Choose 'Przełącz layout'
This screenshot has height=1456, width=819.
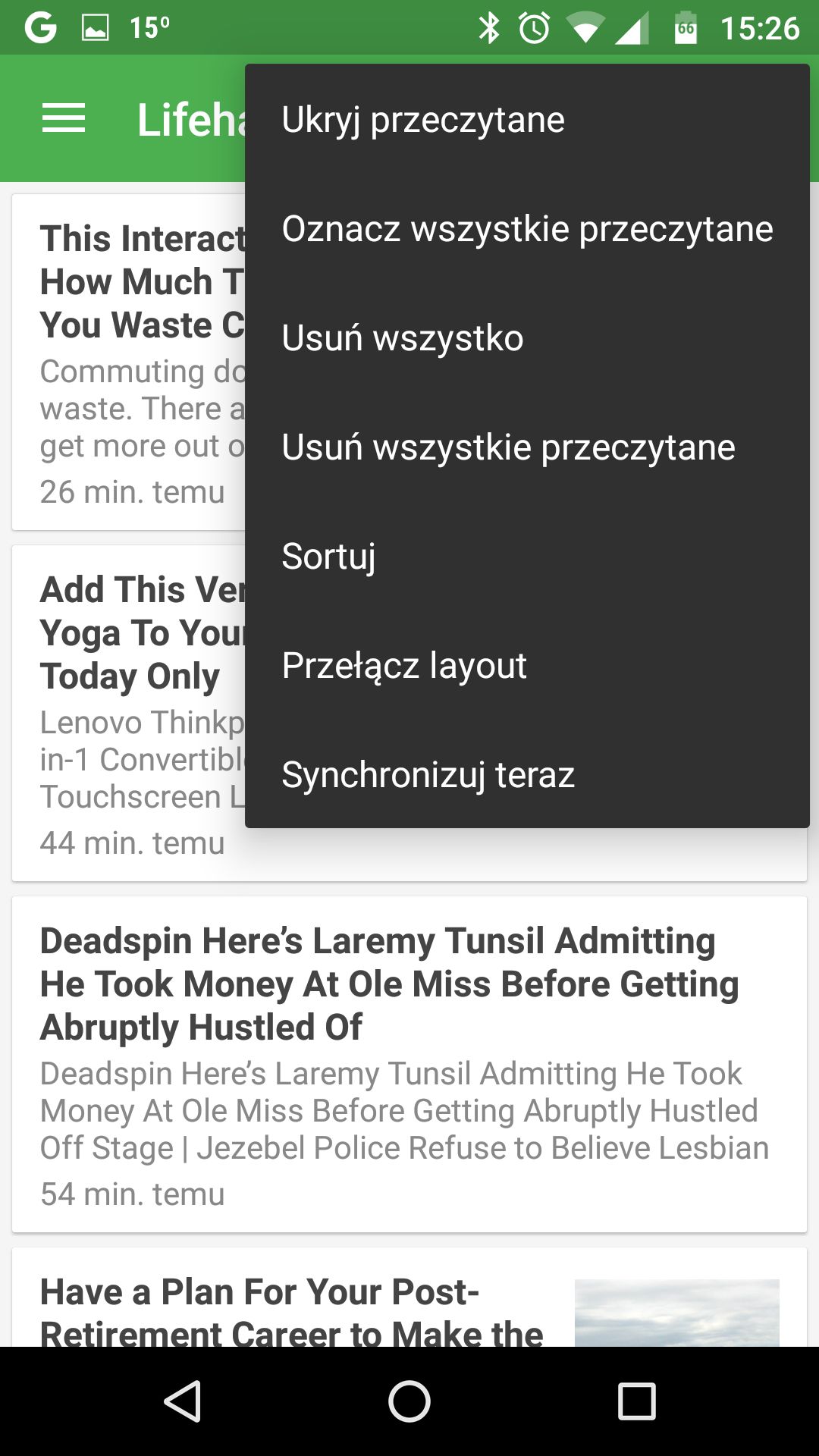click(x=527, y=665)
